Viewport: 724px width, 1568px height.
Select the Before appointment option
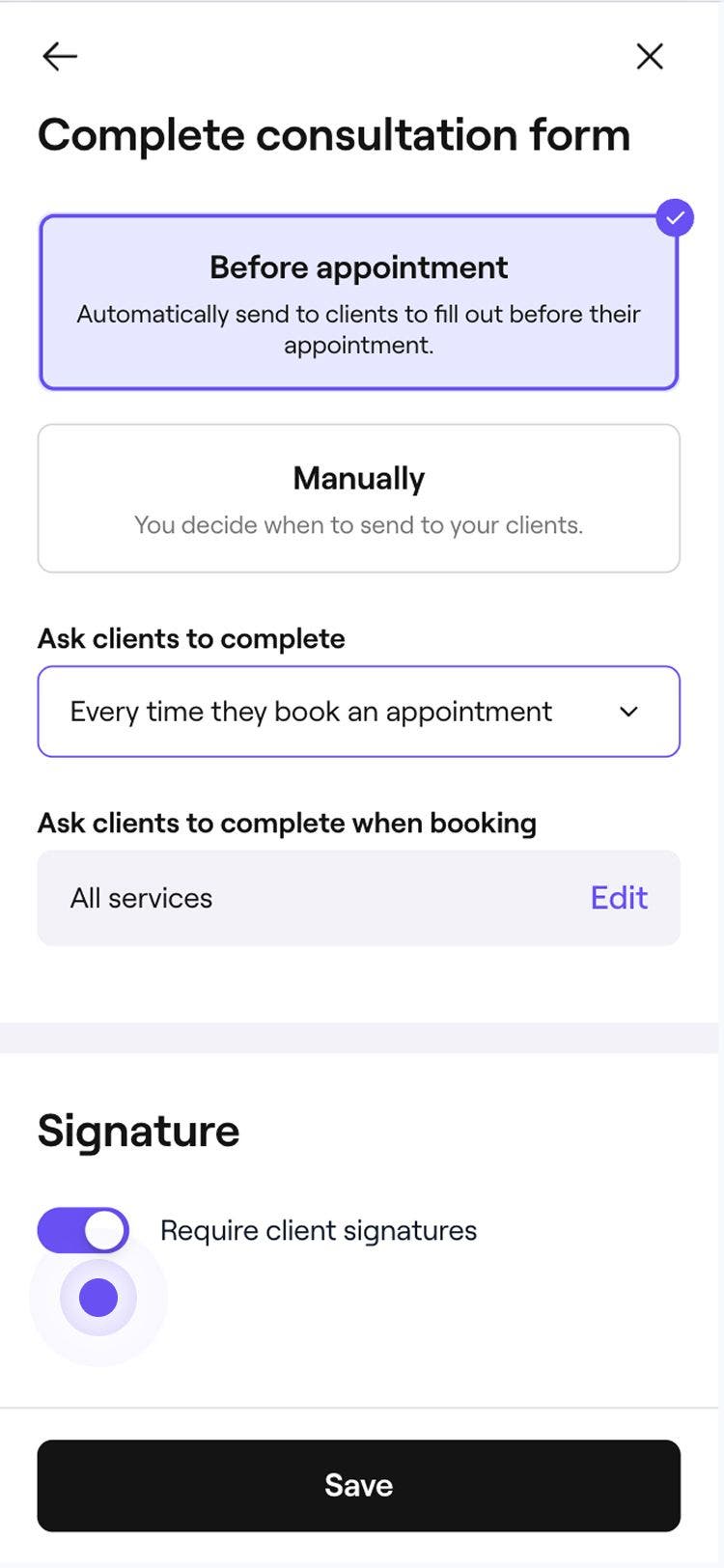pos(358,302)
